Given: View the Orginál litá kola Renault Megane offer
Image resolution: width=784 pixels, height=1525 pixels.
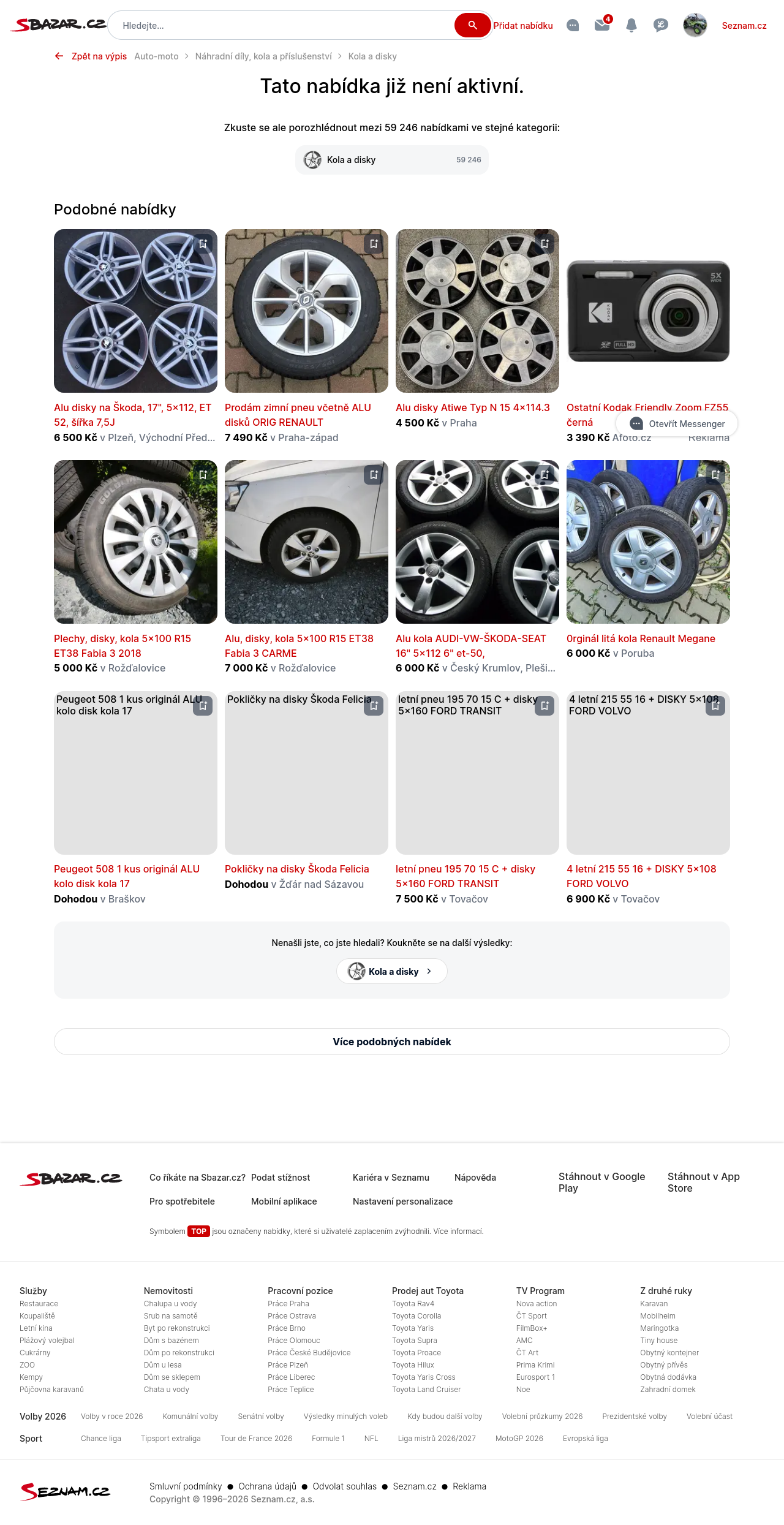Looking at the screenshot, I should 641,638.
